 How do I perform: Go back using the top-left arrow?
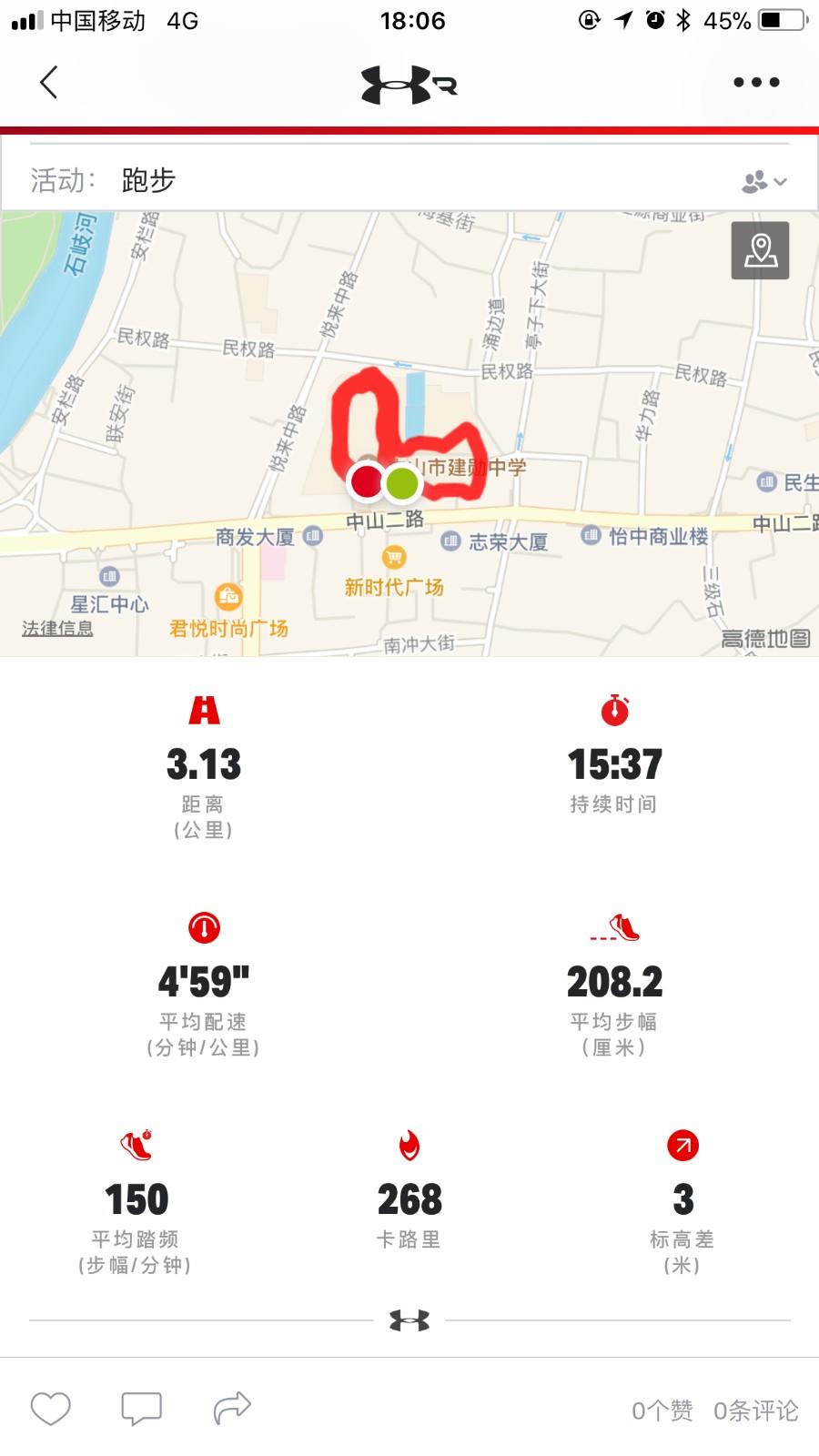pos(49,82)
